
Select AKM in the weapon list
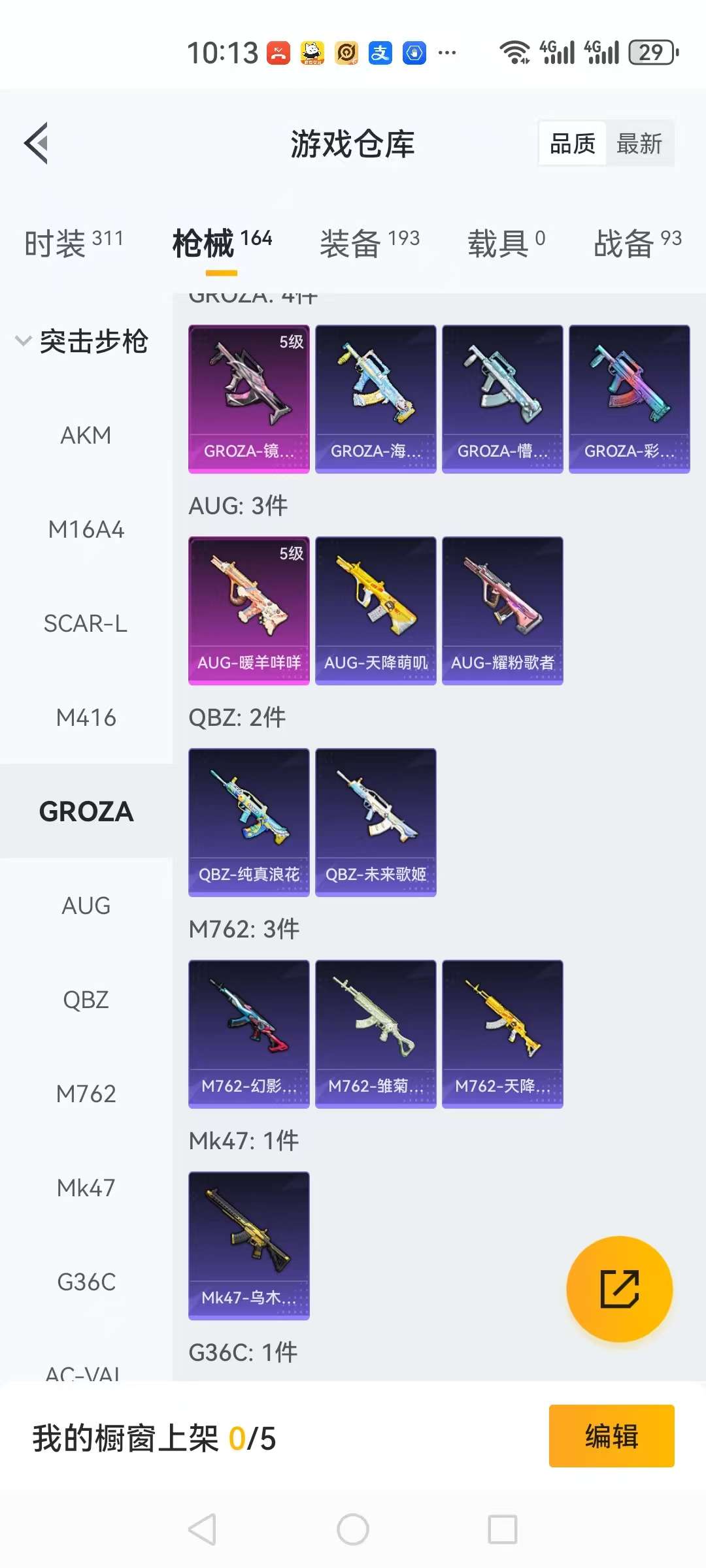coord(86,435)
